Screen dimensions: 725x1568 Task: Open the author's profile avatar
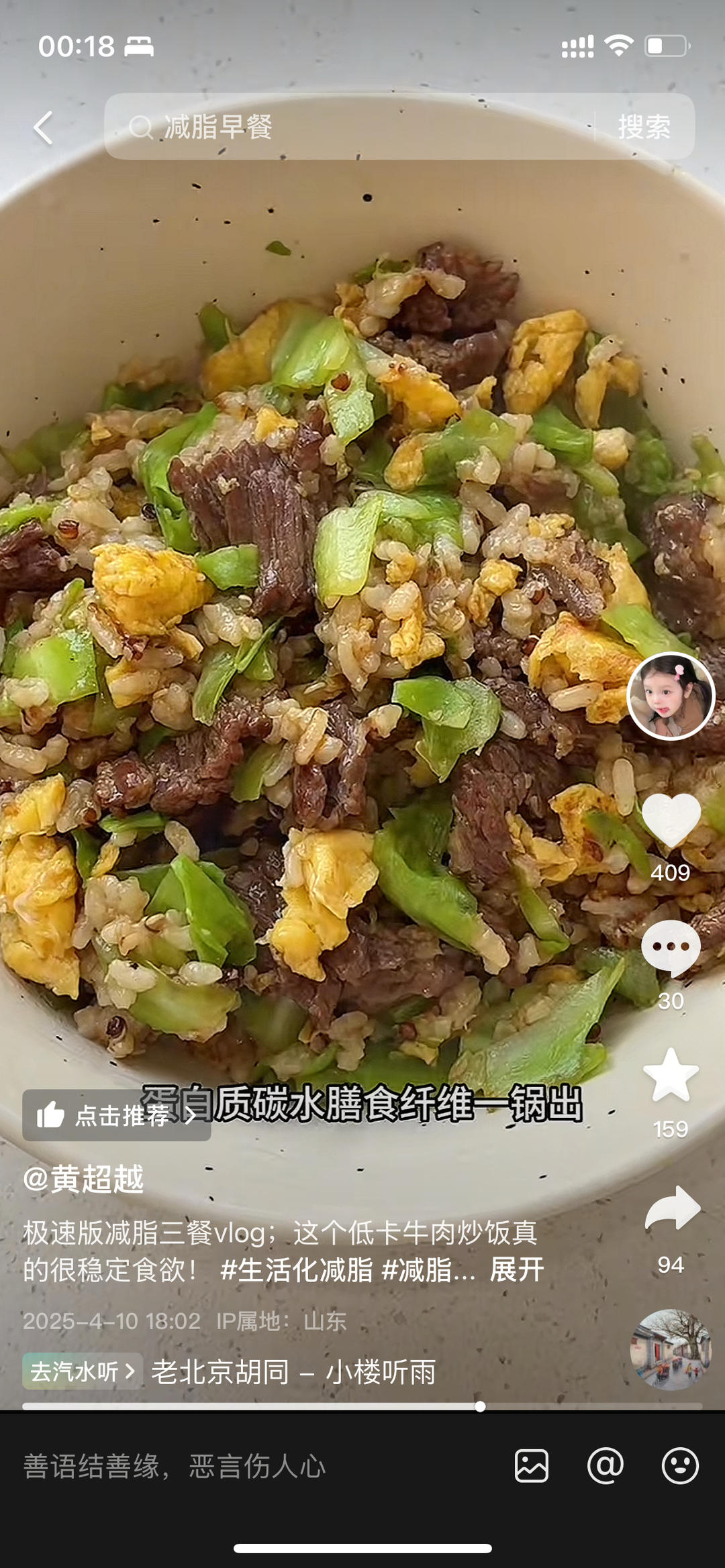671,696
